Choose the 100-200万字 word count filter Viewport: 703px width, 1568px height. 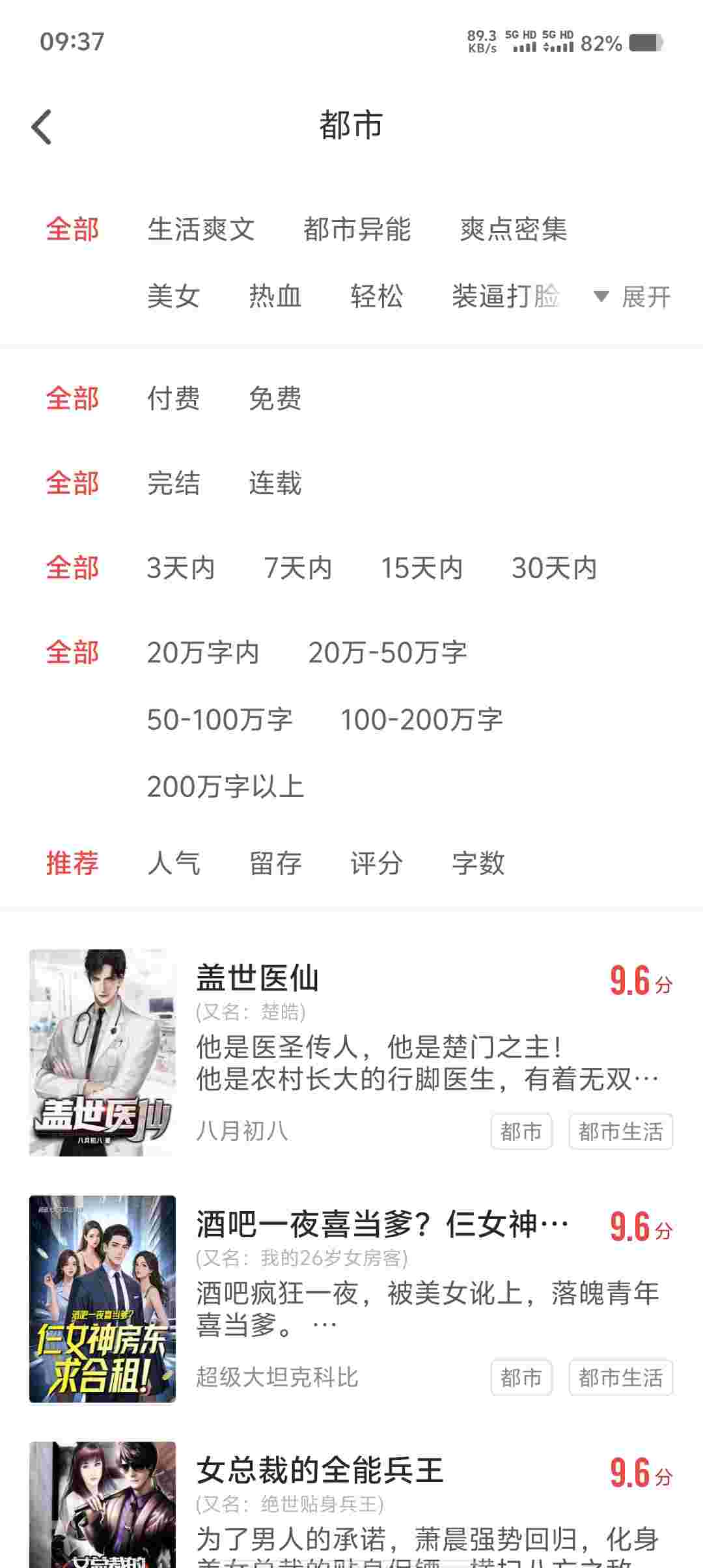click(422, 720)
